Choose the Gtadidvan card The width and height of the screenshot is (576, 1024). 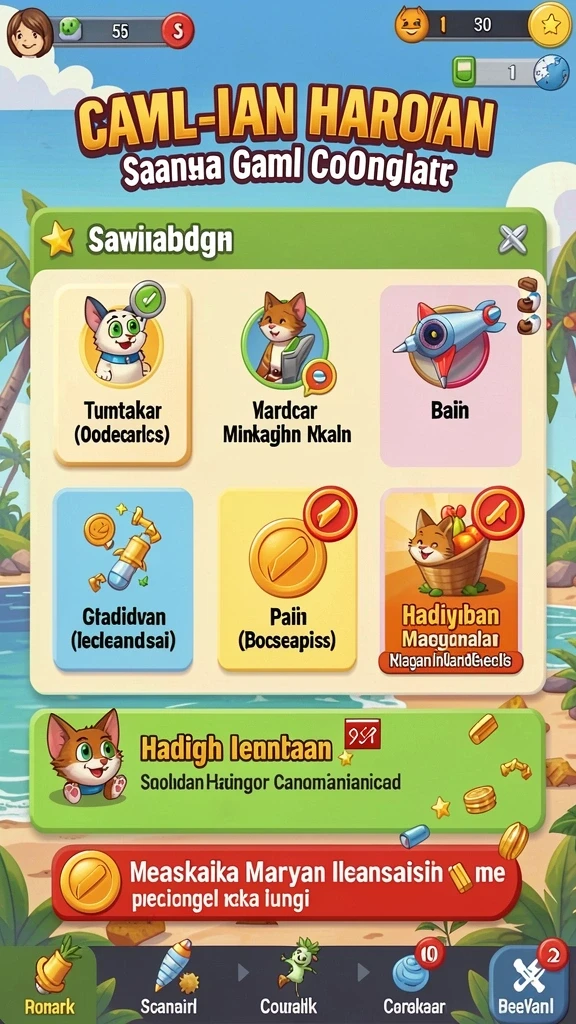tap(123, 580)
